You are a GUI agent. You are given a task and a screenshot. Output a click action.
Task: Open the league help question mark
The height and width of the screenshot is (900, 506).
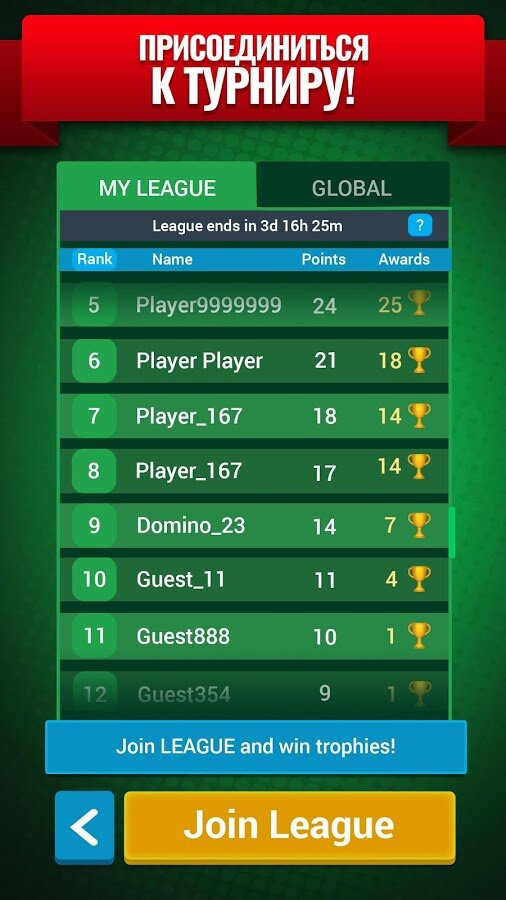[420, 225]
